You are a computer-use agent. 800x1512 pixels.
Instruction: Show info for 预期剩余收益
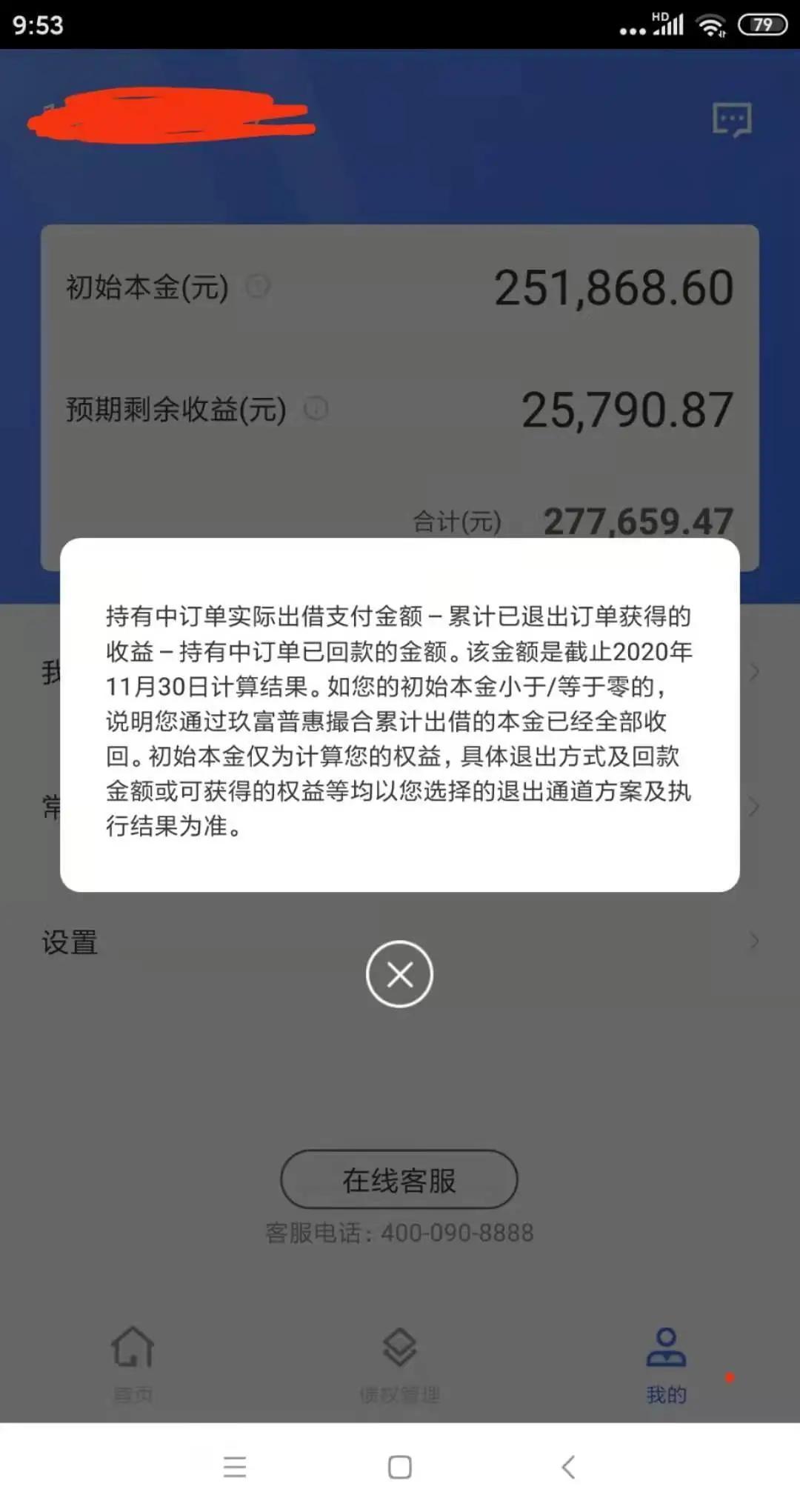316,408
